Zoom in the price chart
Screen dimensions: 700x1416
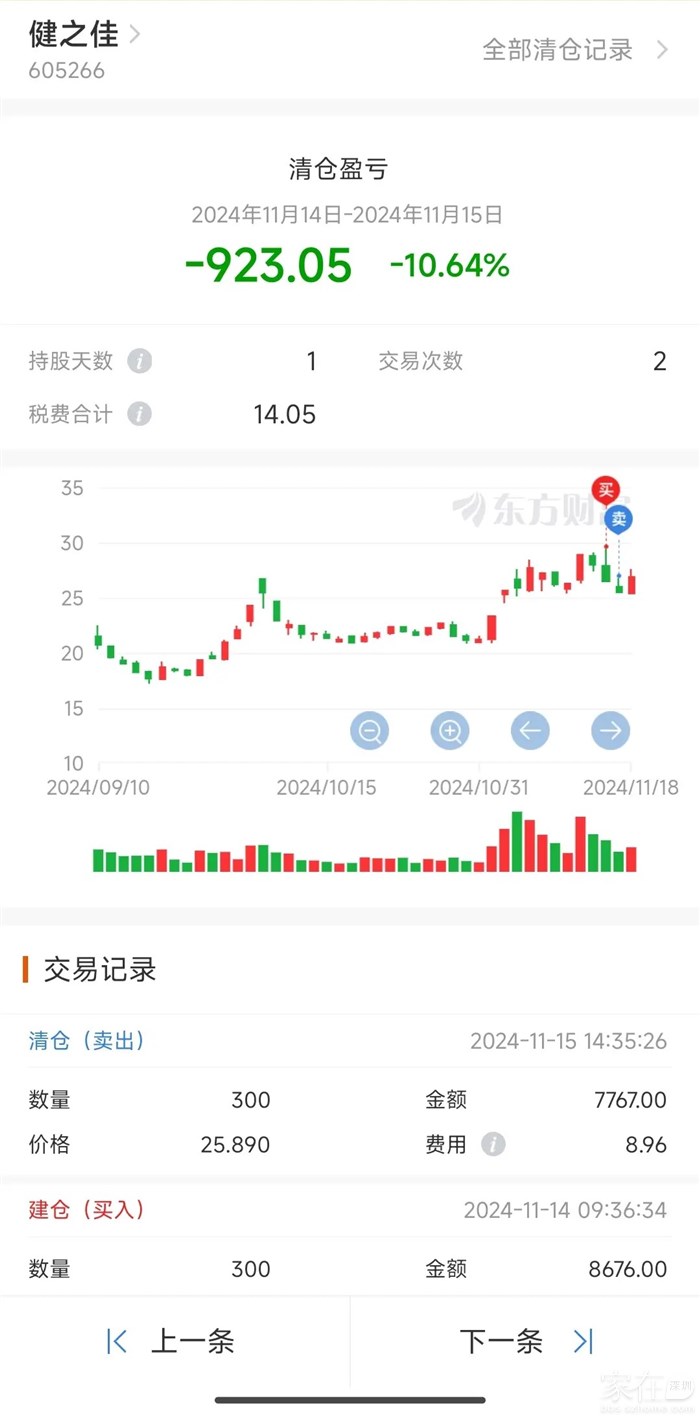click(x=450, y=731)
